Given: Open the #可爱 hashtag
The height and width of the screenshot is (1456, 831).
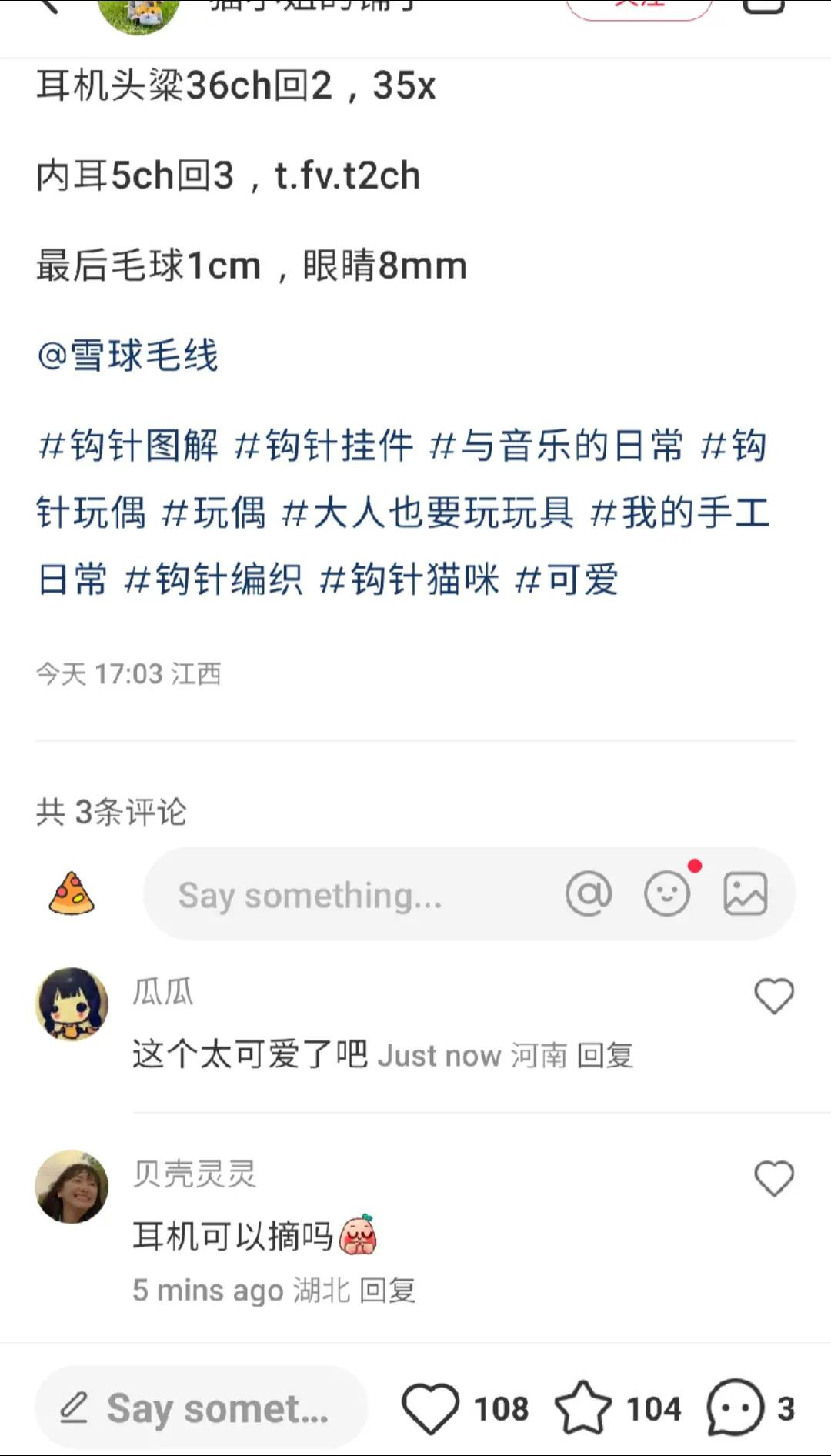Looking at the screenshot, I should [566, 579].
